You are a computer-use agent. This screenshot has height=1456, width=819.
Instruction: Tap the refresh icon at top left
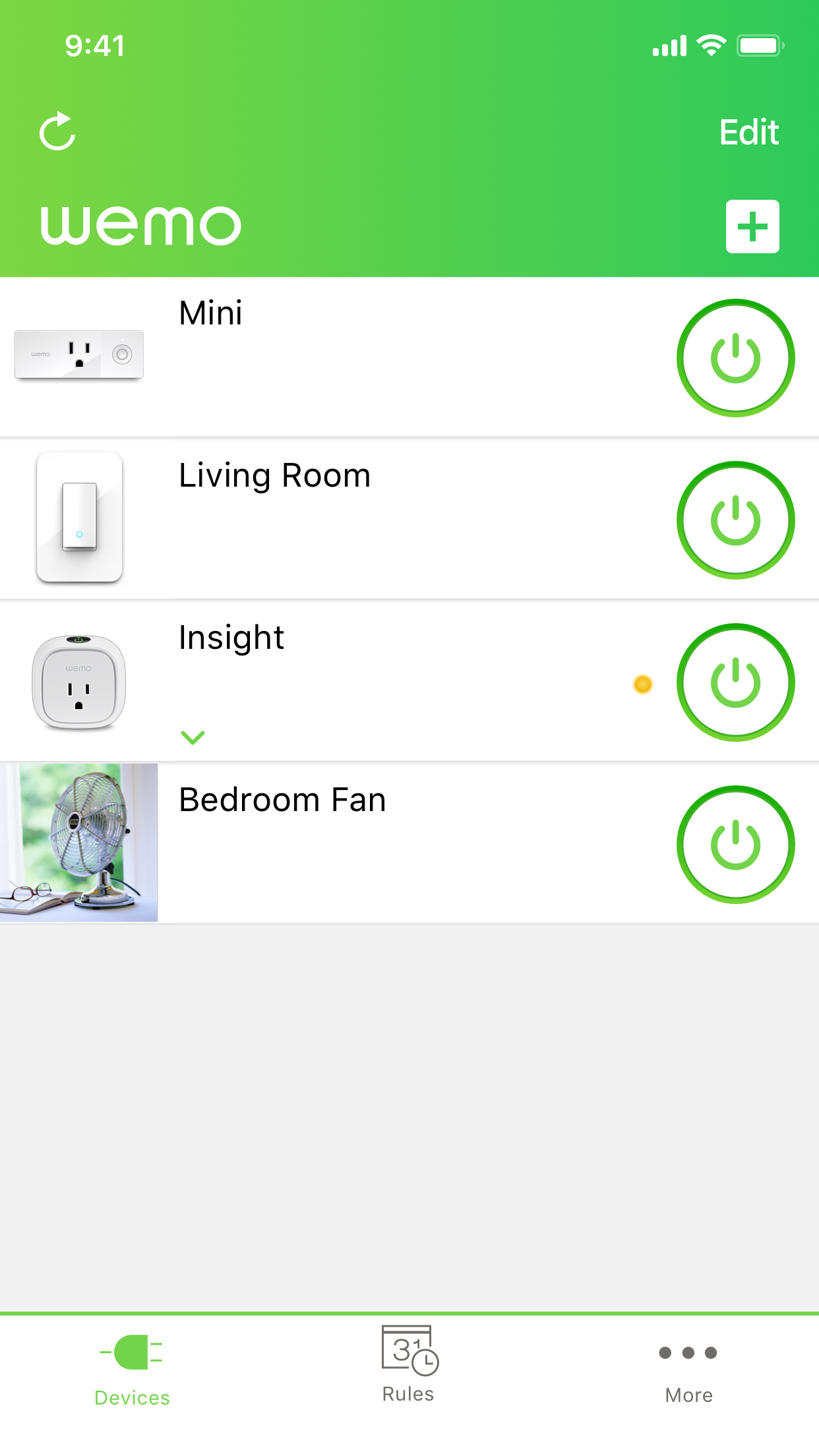(x=58, y=131)
